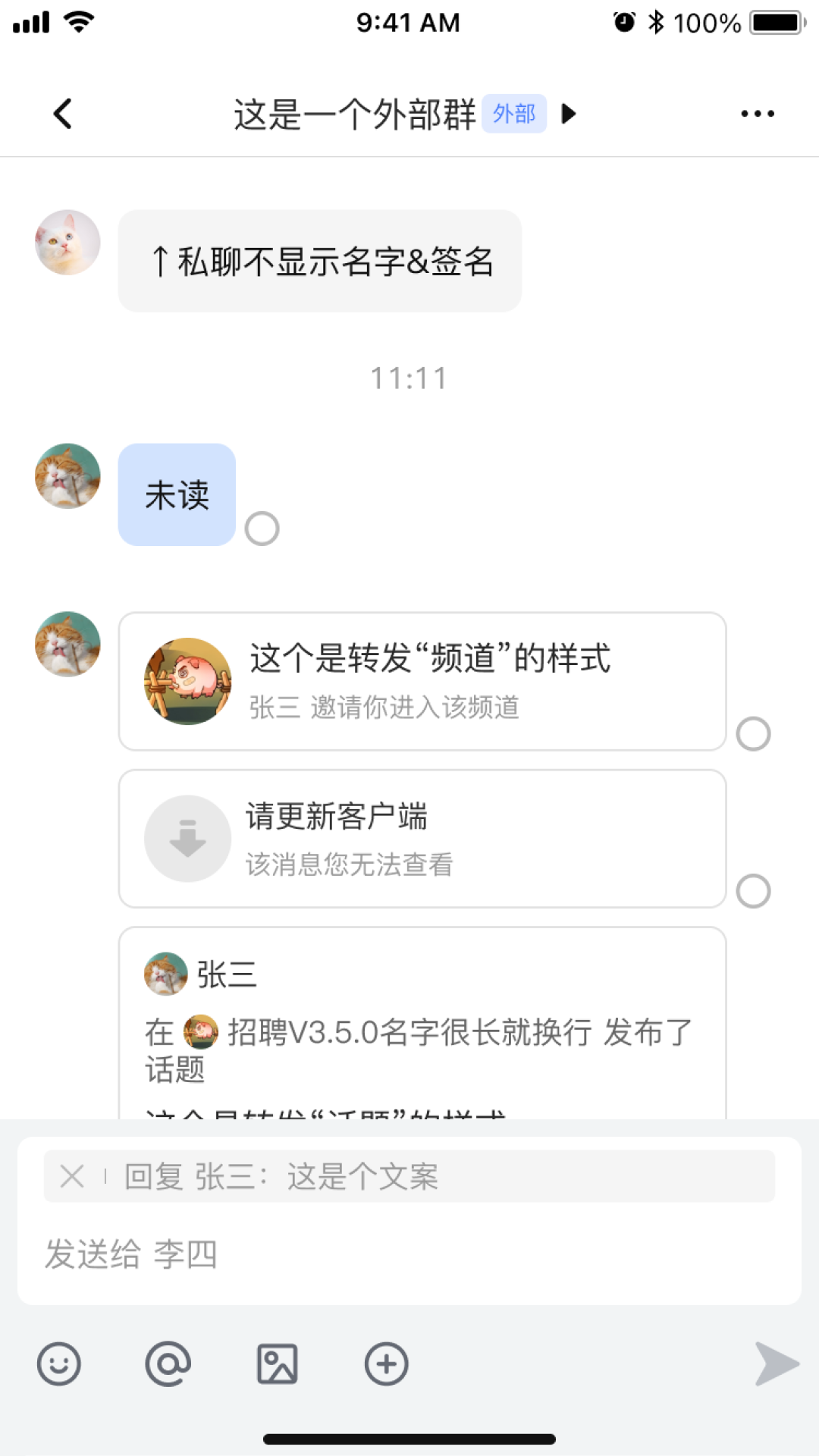The width and height of the screenshot is (819, 1456).
Task: Open 张三's forwarded topic card
Action: (x=422, y=1024)
